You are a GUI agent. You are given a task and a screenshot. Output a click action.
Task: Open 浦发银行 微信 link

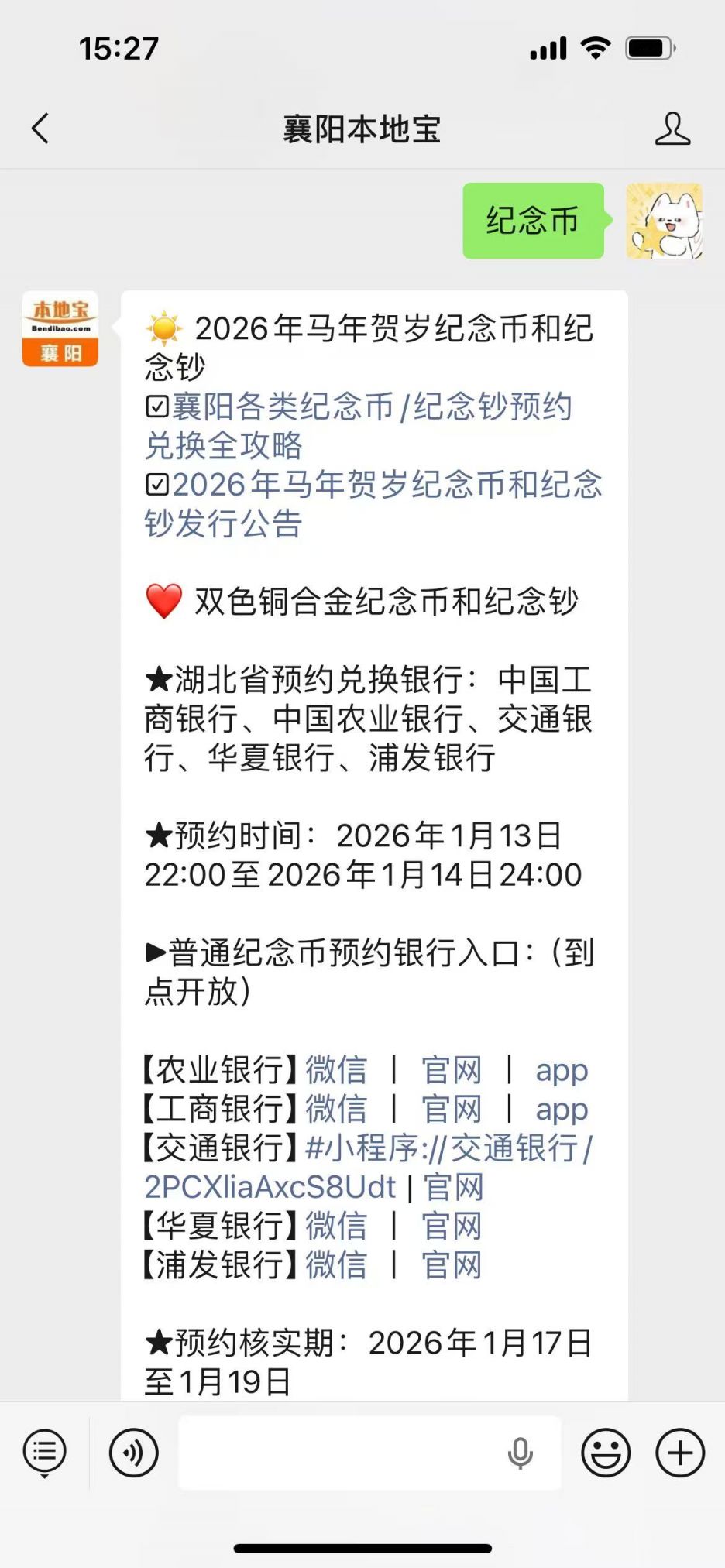click(336, 1265)
